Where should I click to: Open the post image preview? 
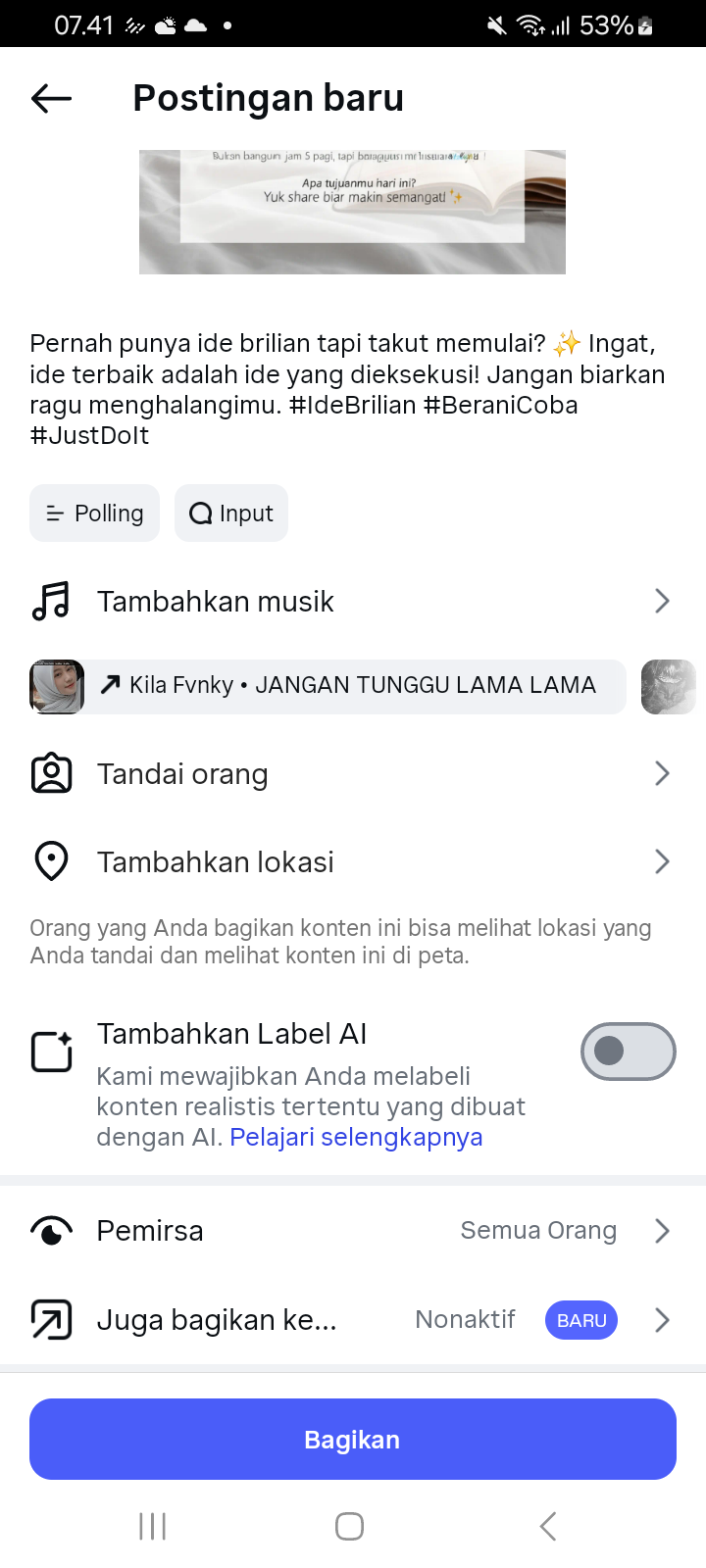point(352,212)
